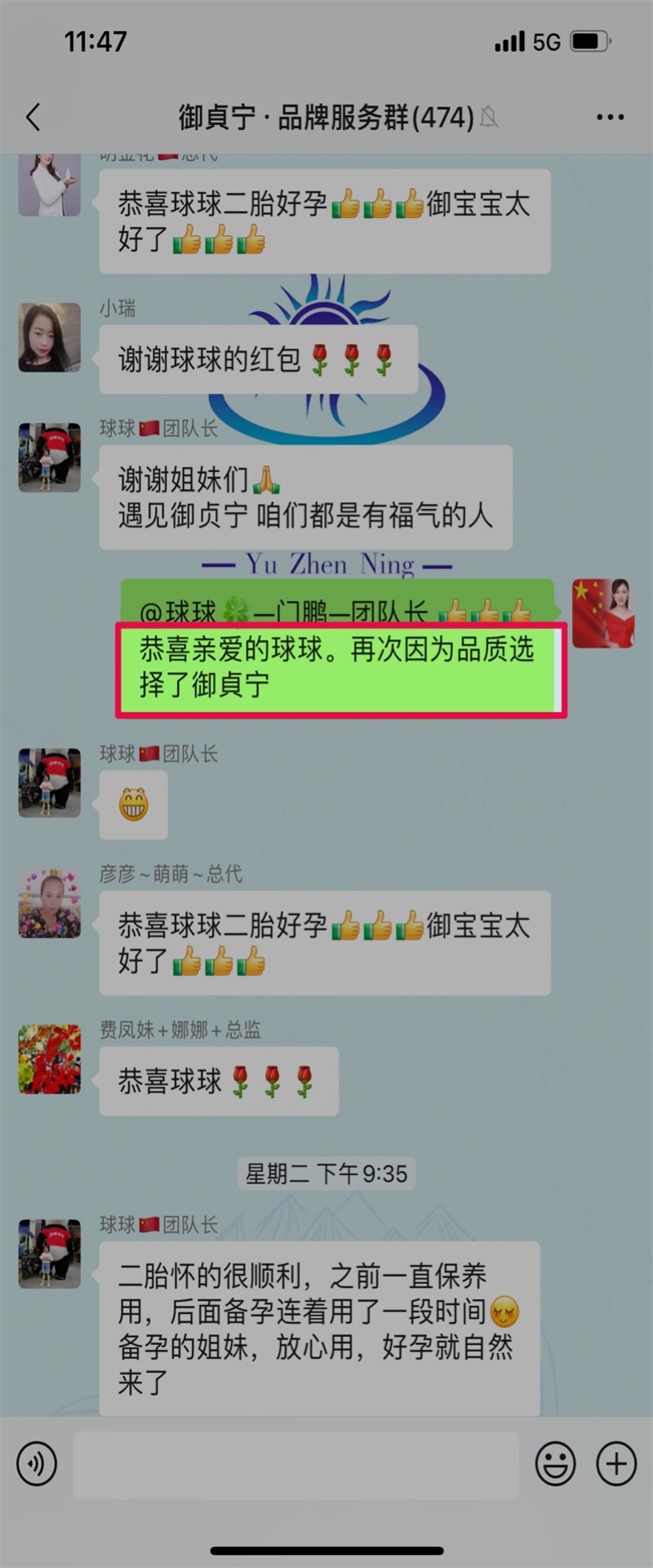653x1568 pixels.
Task: Go back to the chat list
Action: click(33, 117)
